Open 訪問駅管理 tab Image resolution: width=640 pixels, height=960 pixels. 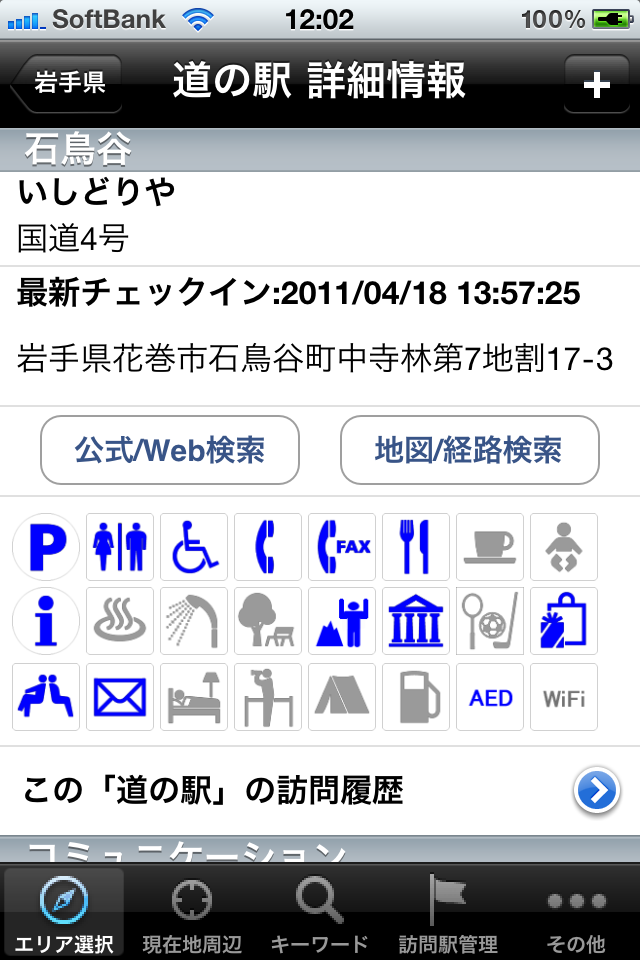447,914
